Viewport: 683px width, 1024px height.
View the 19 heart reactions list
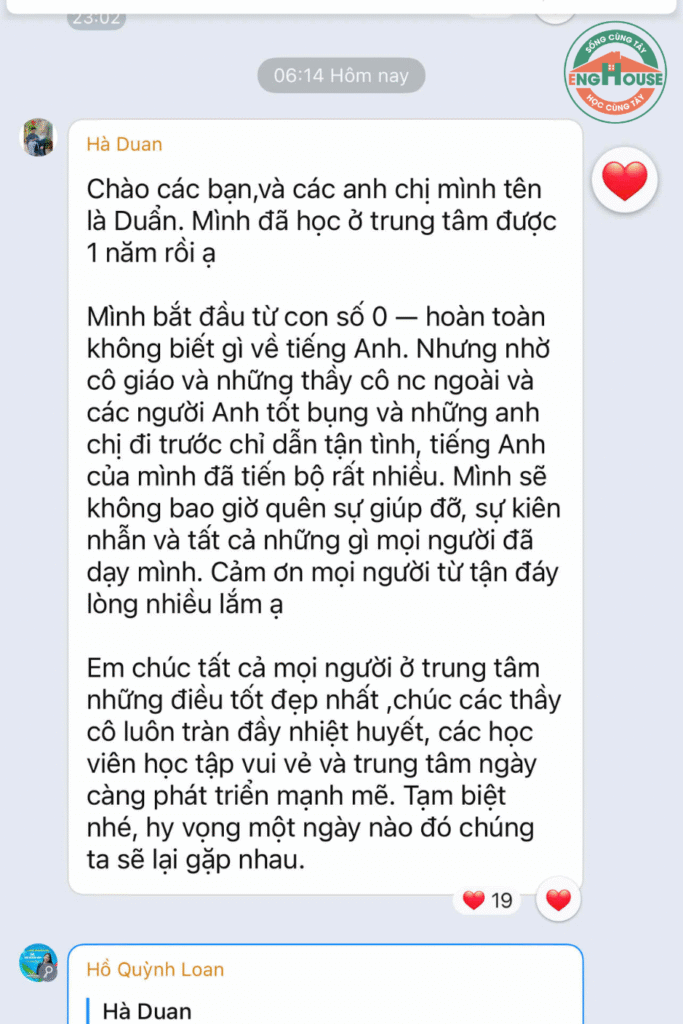tap(488, 900)
